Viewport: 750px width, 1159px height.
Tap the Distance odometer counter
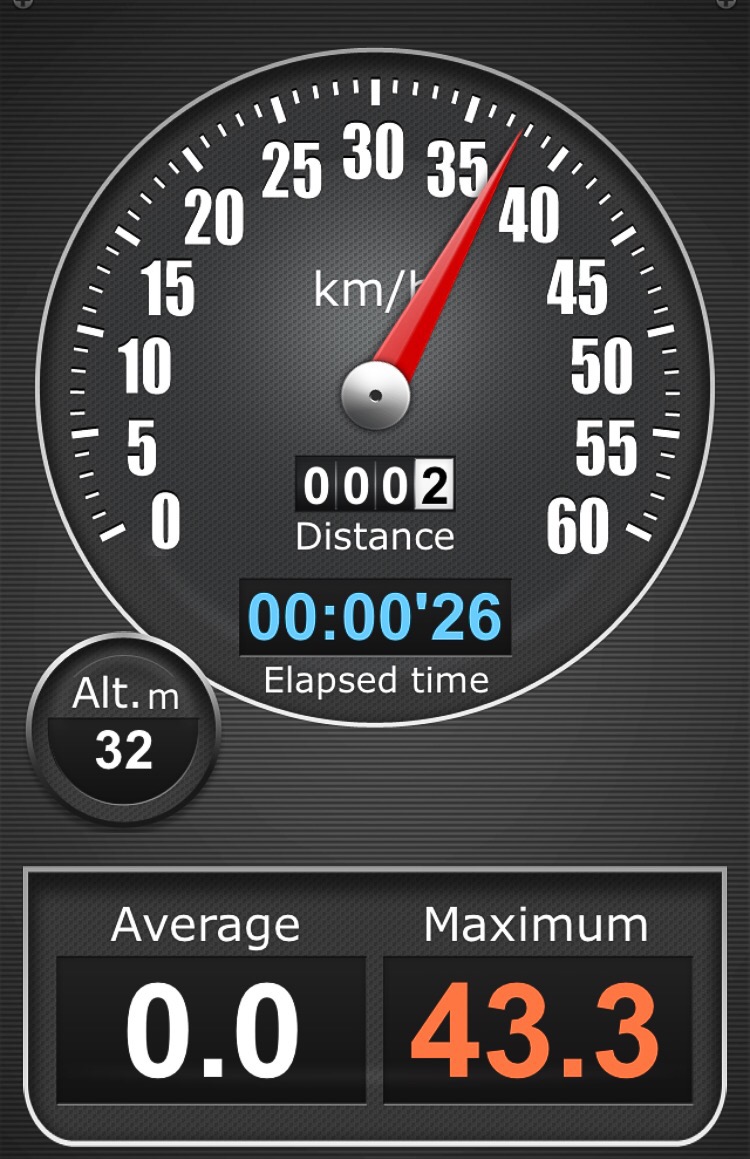coord(374,487)
